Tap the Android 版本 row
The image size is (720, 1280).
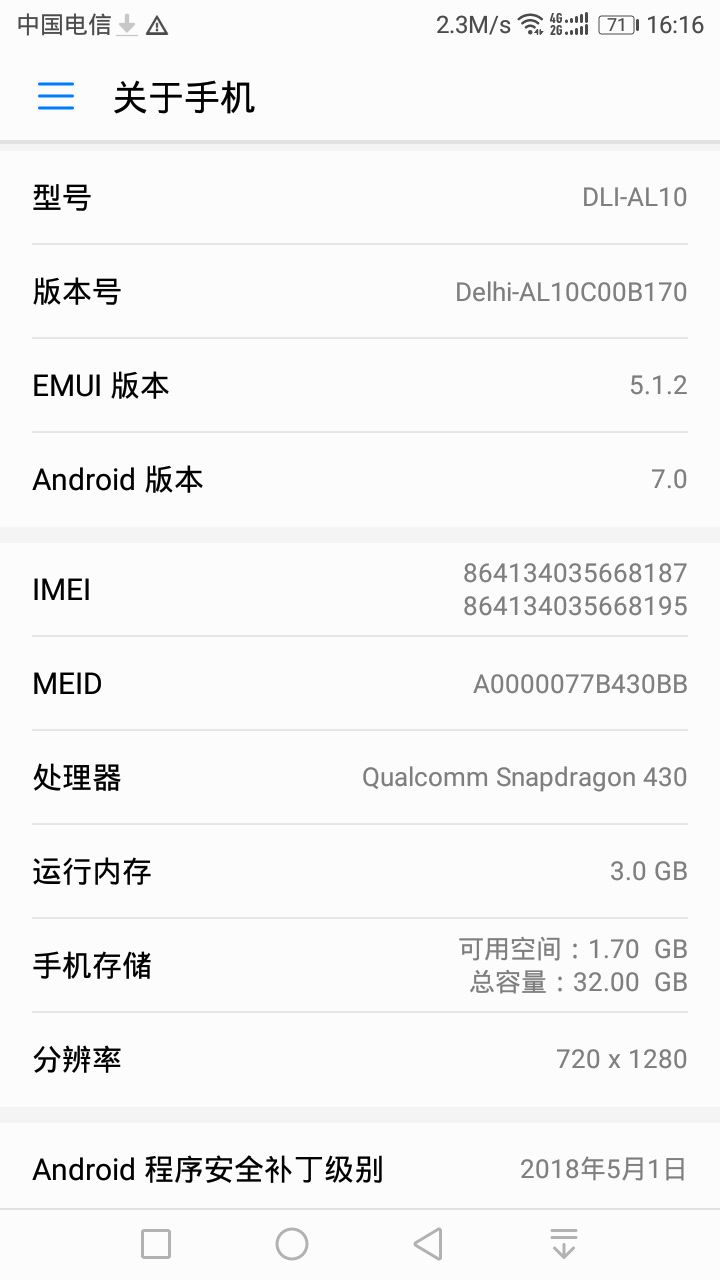pyautogui.click(x=360, y=480)
